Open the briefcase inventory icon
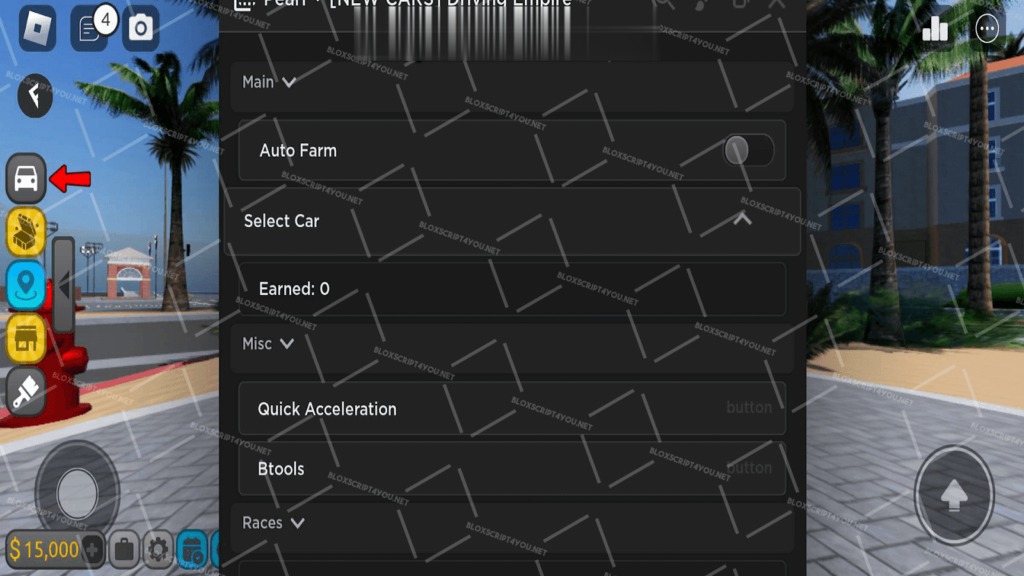Viewport: 1024px width, 576px height. [x=124, y=549]
